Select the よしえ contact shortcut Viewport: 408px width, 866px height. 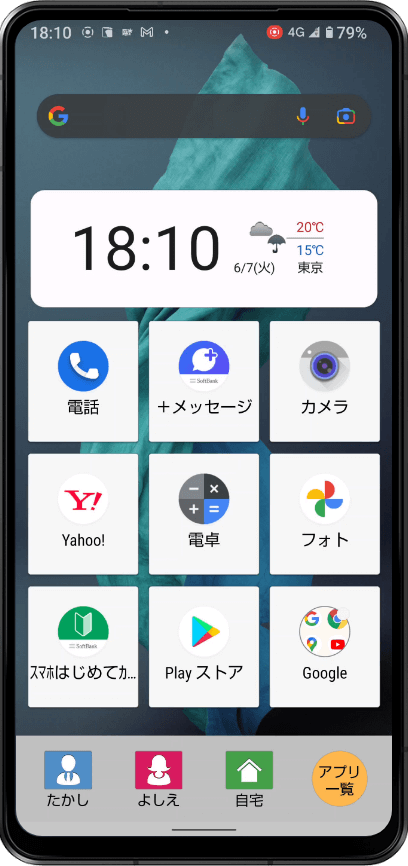(158, 779)
